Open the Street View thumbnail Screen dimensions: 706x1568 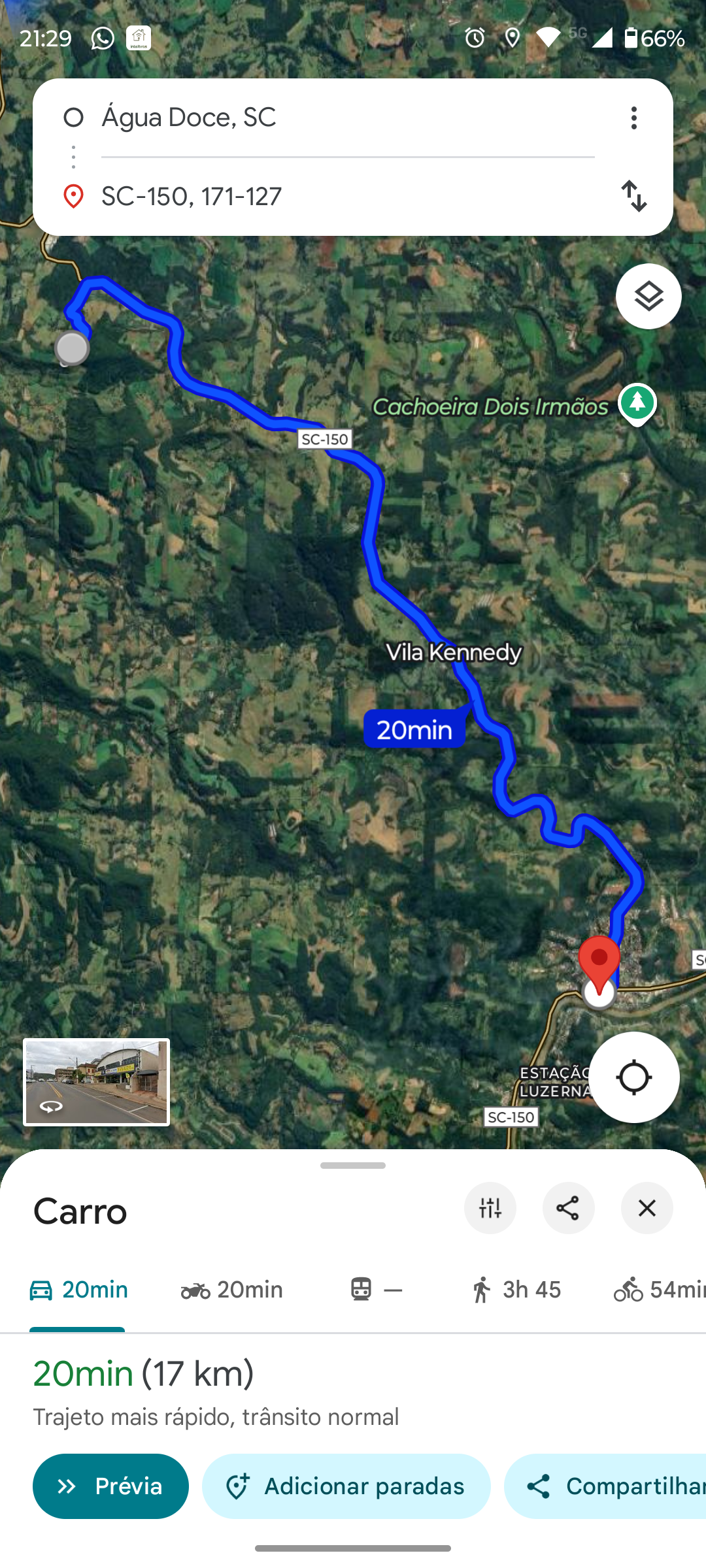(97, 1082)
